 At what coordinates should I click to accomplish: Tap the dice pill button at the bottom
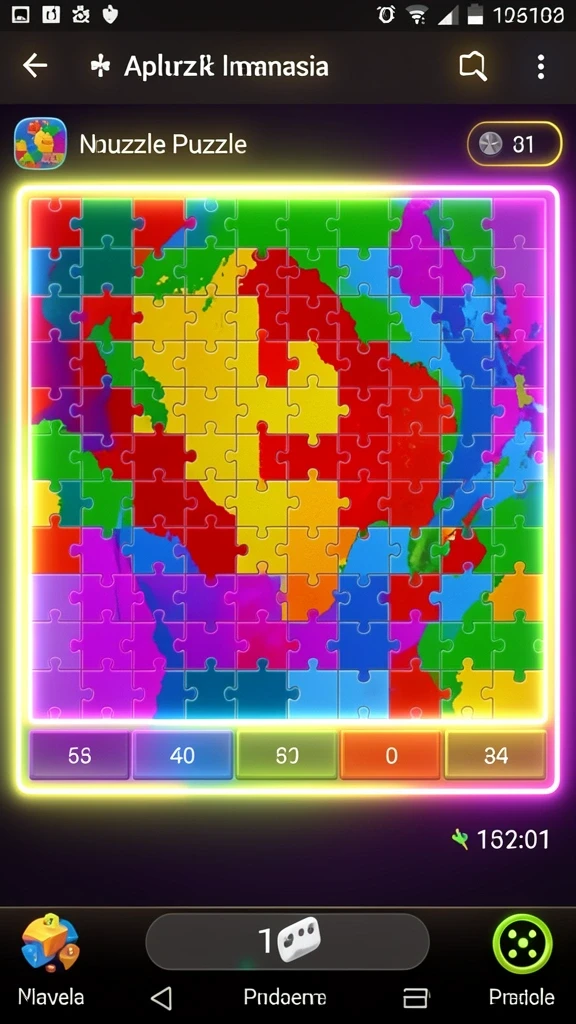(287, 942)
